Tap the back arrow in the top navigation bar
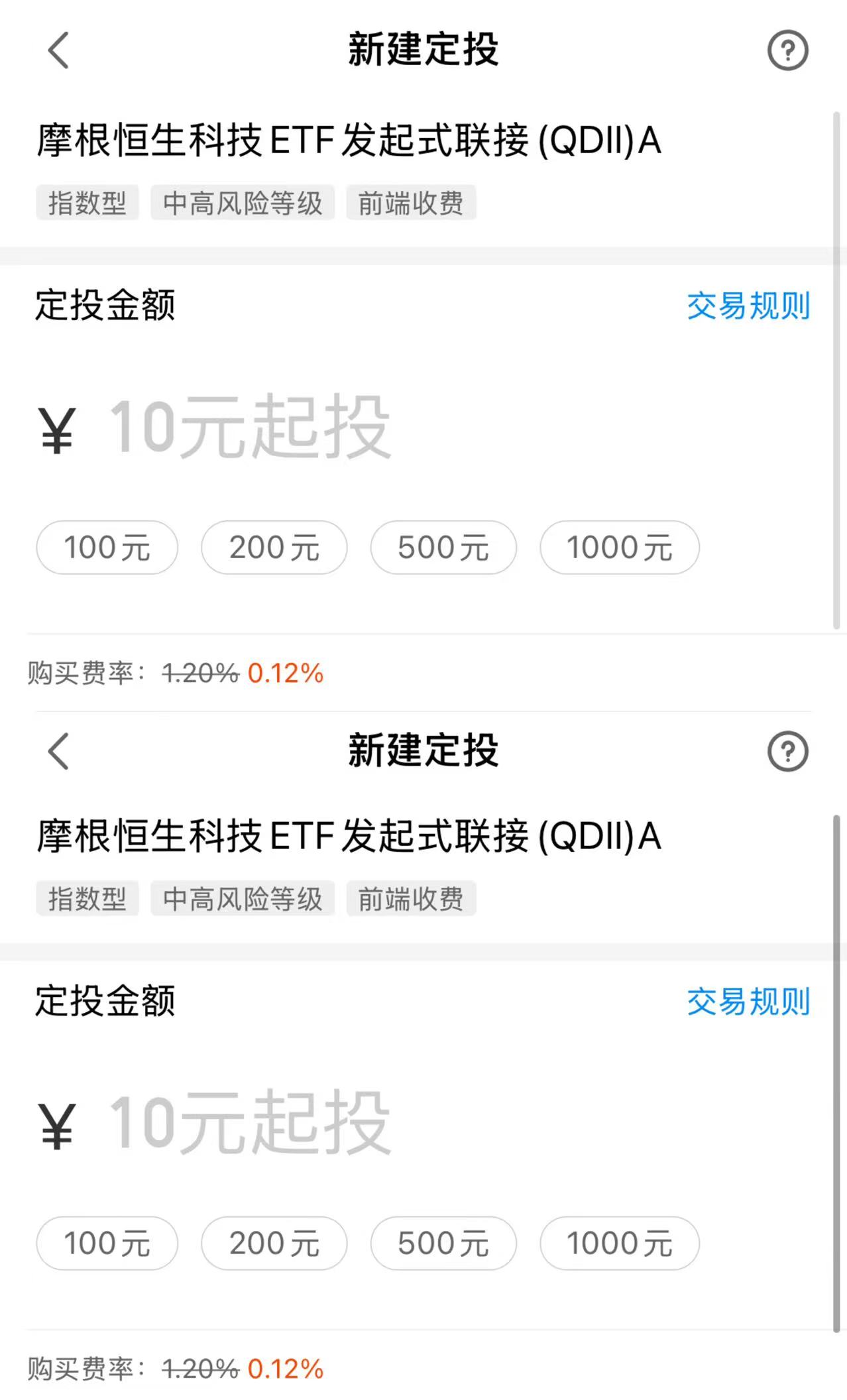 click(x=58, y=50)
